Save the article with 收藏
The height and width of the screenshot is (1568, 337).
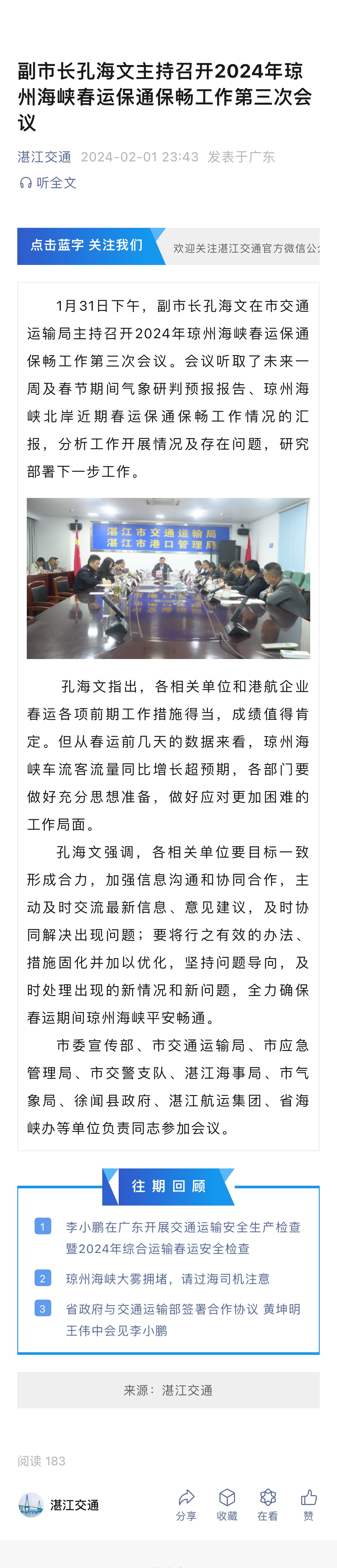pyautogui.click(x=227, y=1504)
